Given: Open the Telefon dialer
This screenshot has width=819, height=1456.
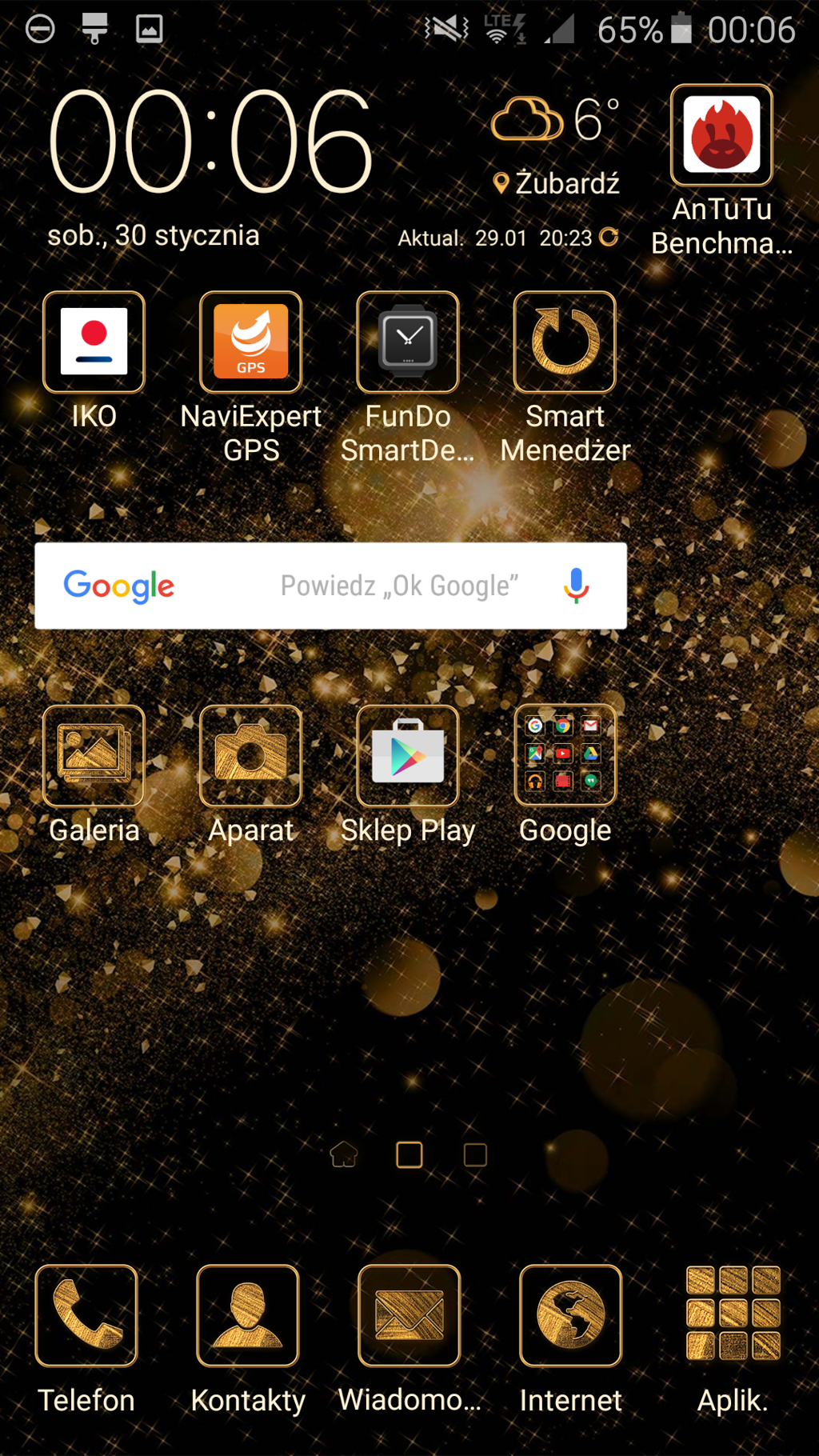Looking at the screenshot, I should [x=86, y=1316].
